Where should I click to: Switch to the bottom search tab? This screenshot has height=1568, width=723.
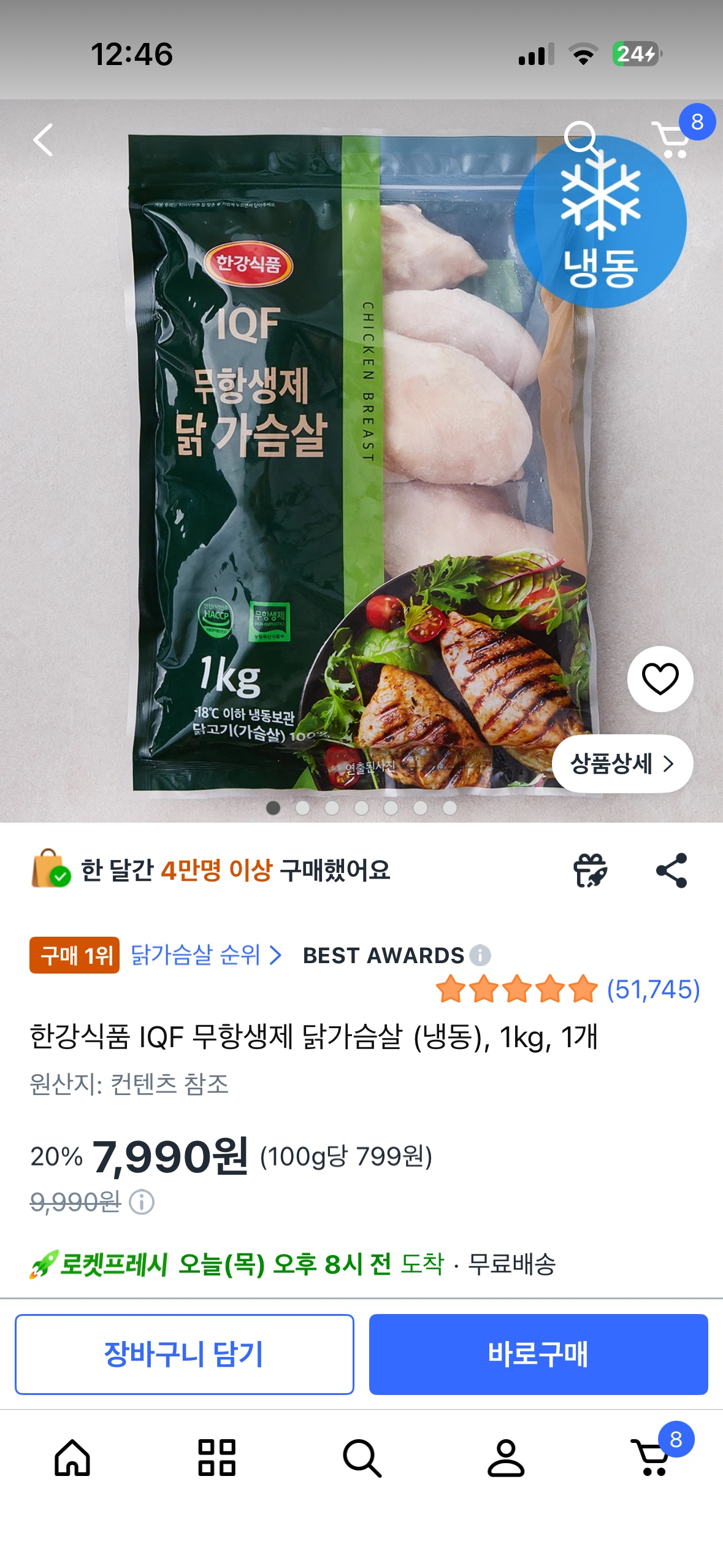(362, 1457)
